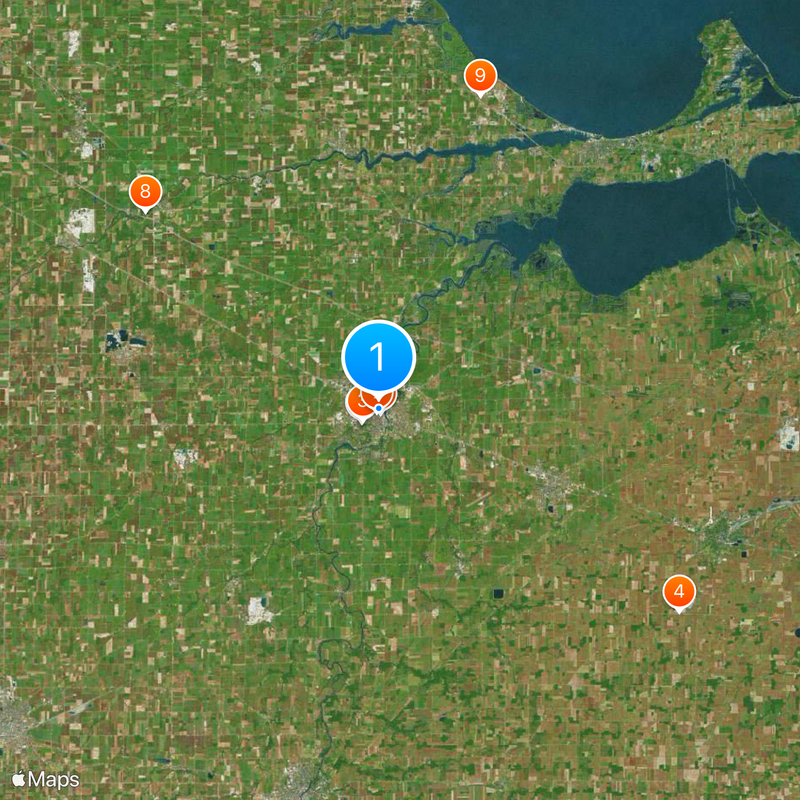Viewport: 800px width, 800px height.
Task: Open the Apple Maps attribution link
Action: coord(45,778)
